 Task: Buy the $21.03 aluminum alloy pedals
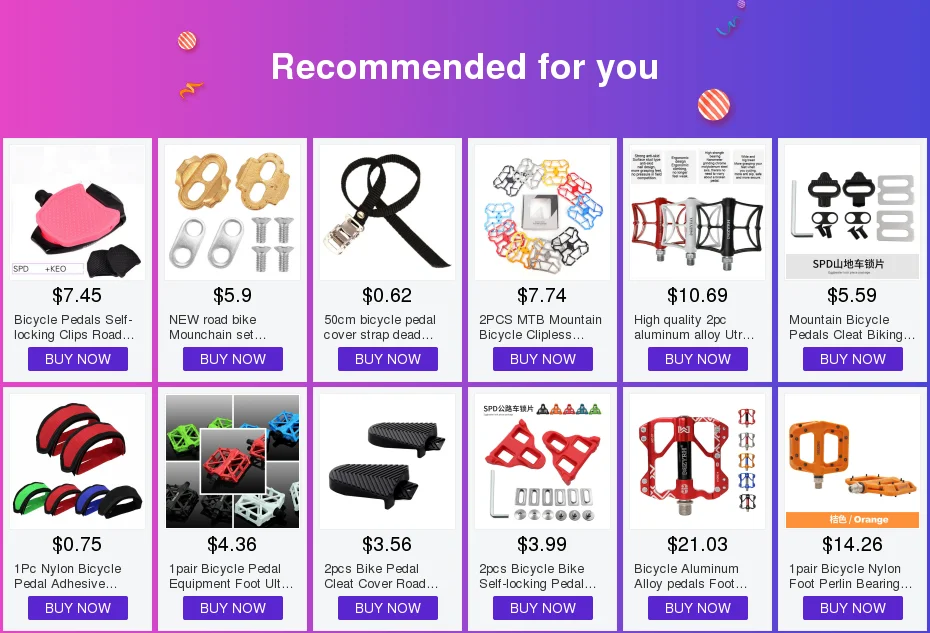[698, 608]
